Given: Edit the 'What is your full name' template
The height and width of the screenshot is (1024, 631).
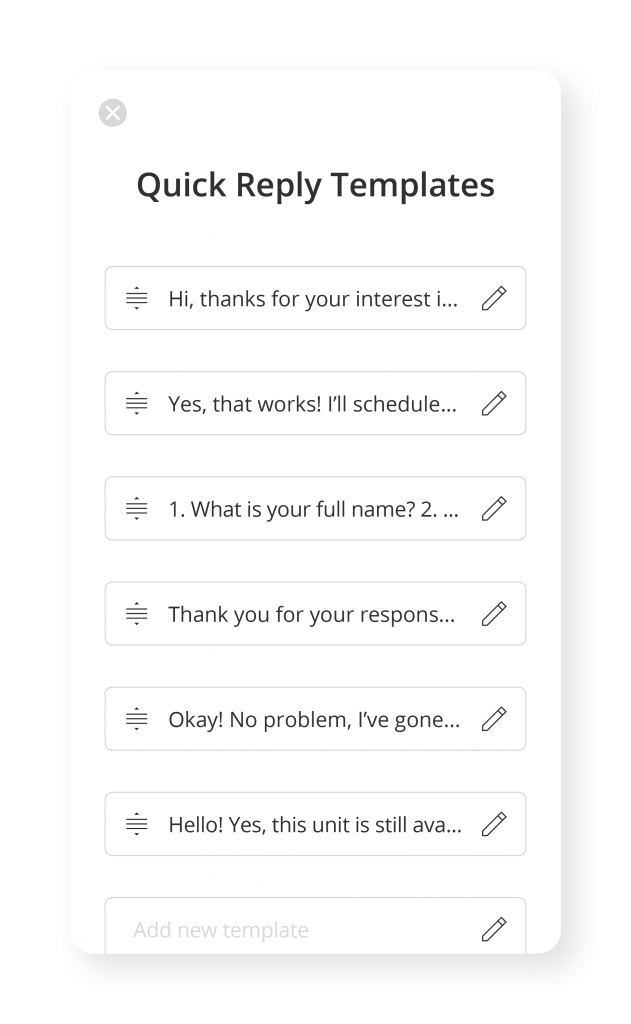Looking at the screenshot, I should click(x=494, y=509).
